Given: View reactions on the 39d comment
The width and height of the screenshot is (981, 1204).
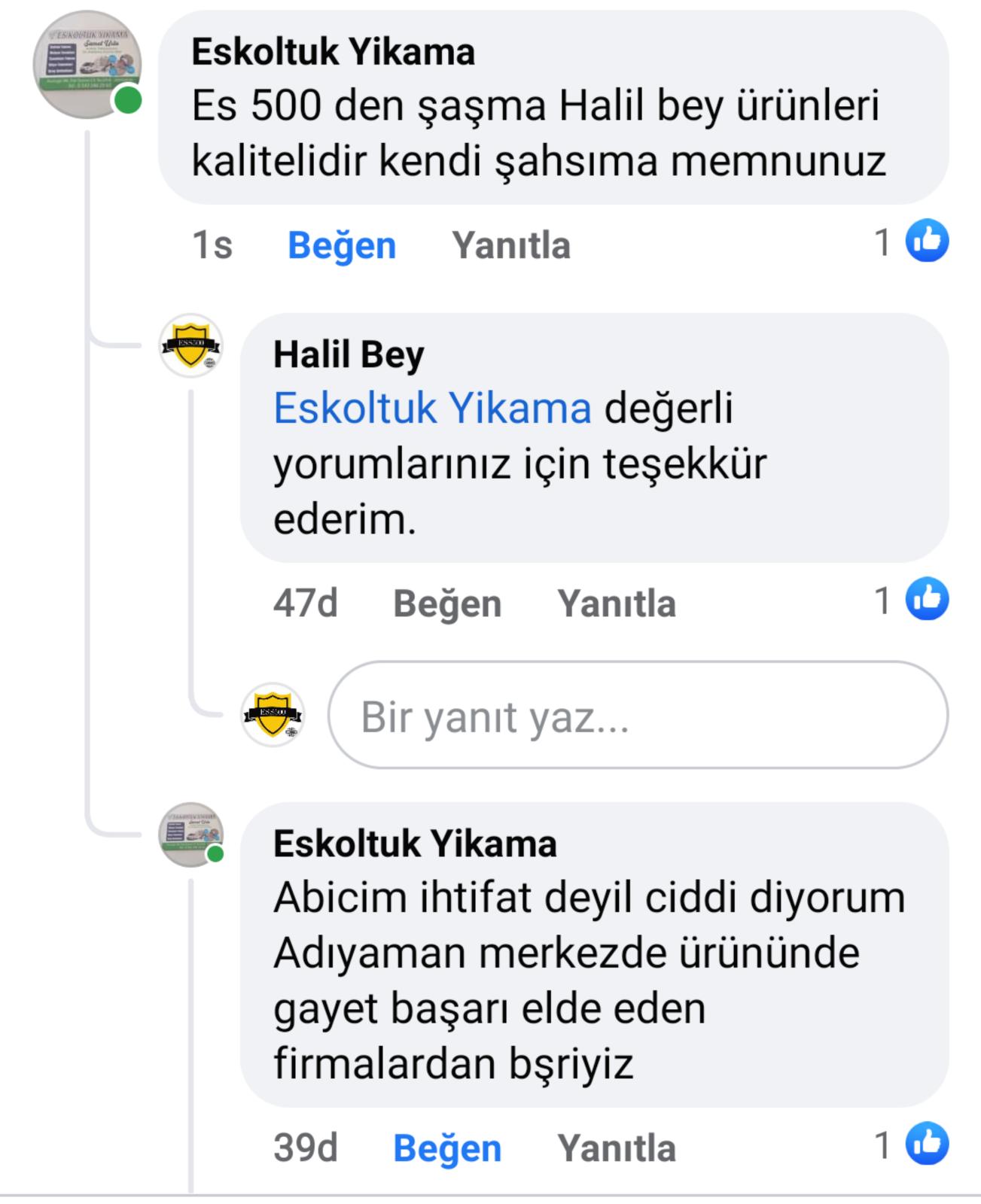Looking at the screenshot, I should (x=911, y=1145).
